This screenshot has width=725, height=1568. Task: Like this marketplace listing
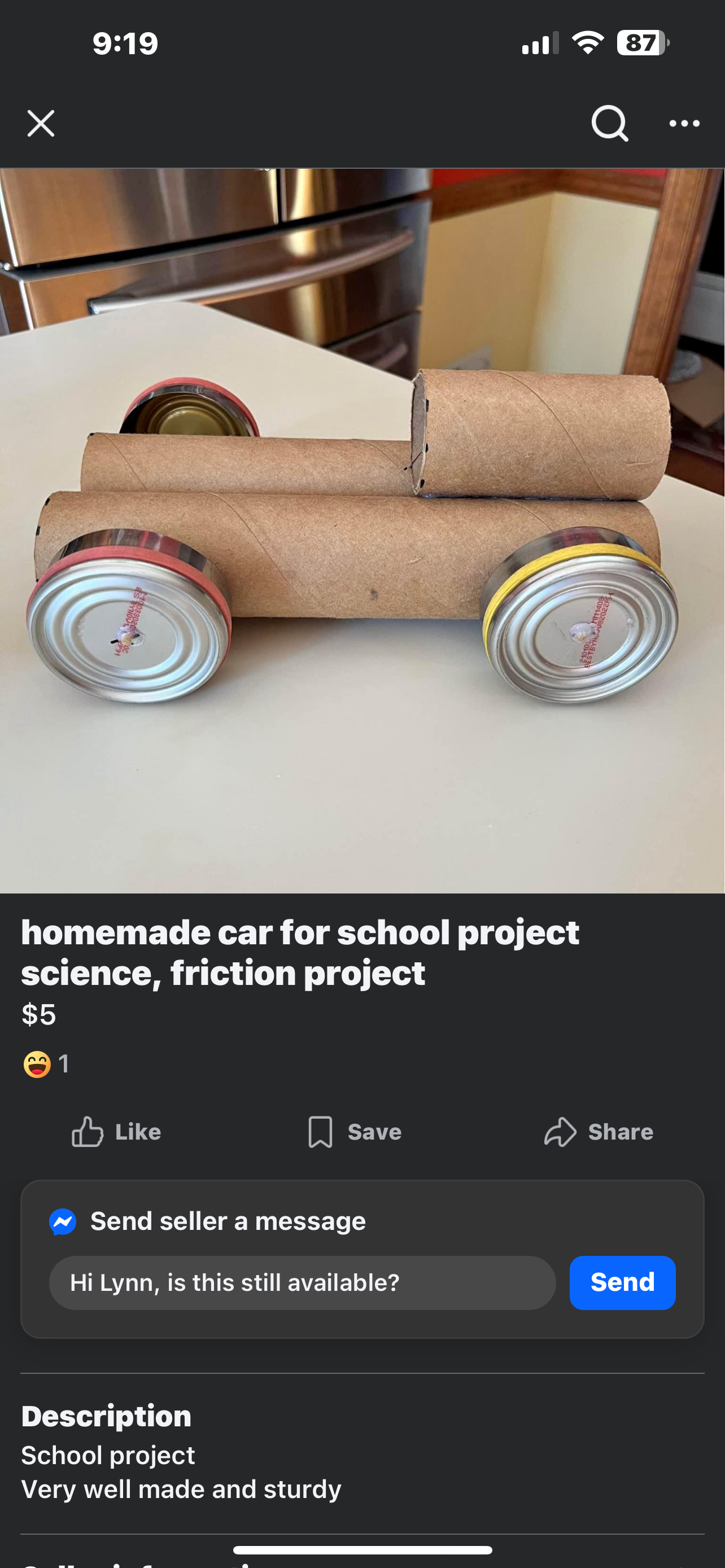coord(116,1132)
